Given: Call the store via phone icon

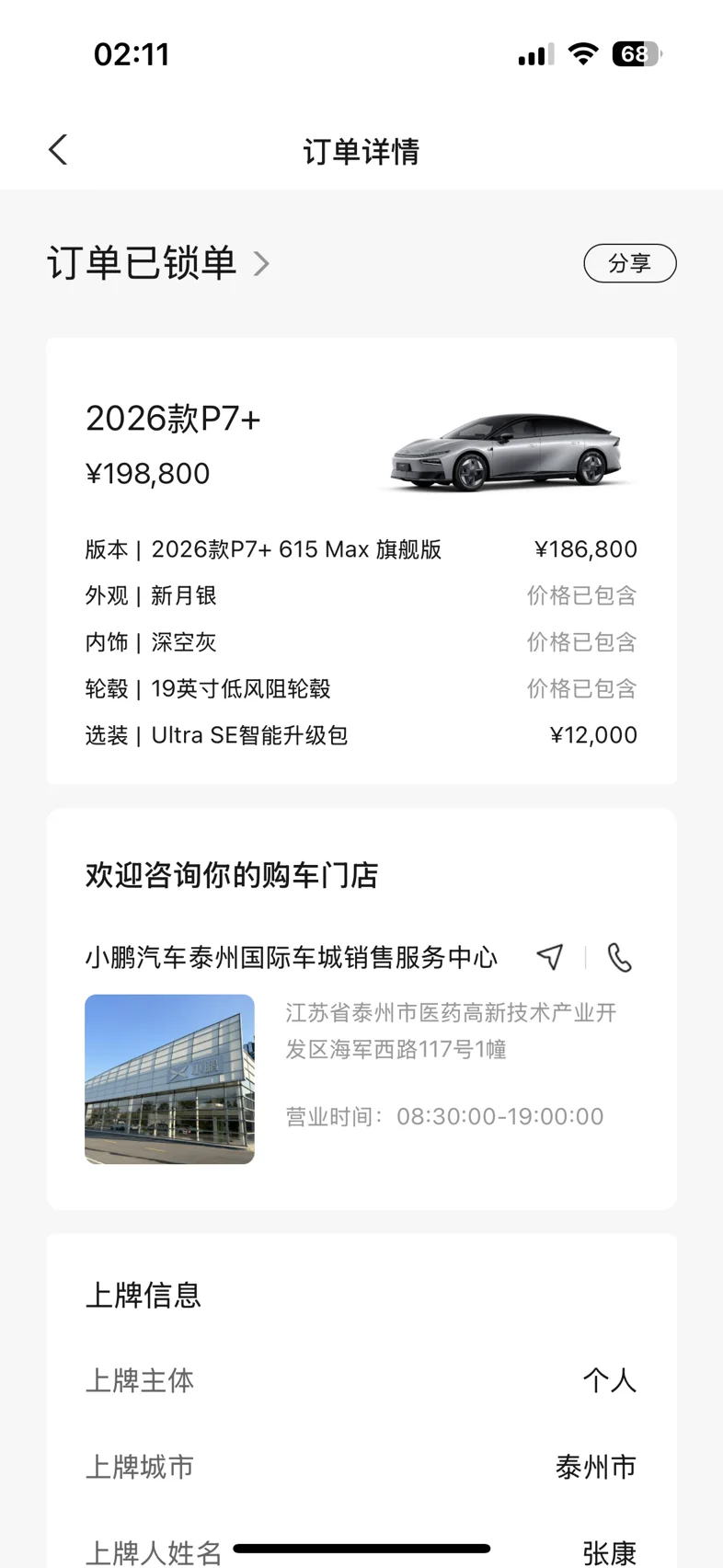Looking at the screenshot, I should pos(620,957).
